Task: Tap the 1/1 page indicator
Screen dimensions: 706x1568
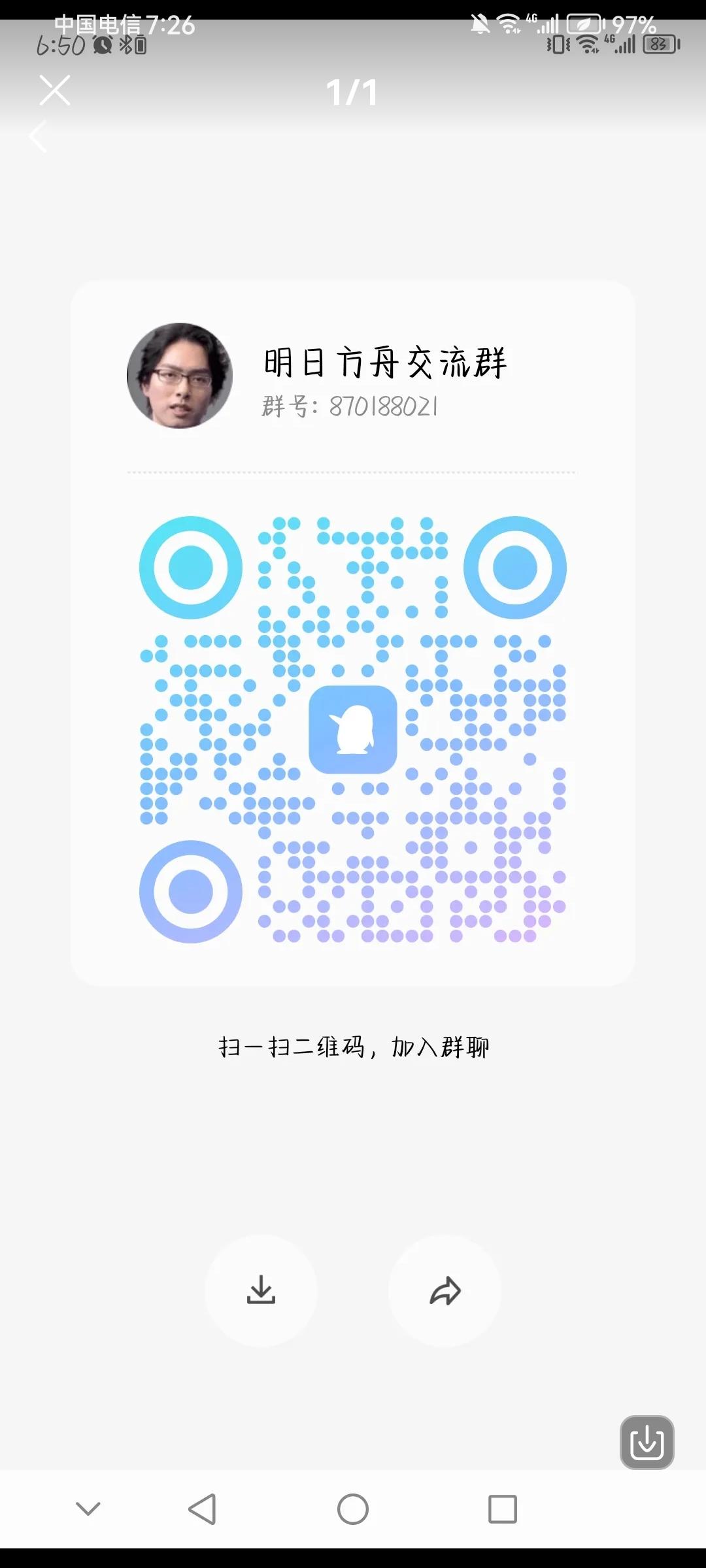Action: point(353,93)
